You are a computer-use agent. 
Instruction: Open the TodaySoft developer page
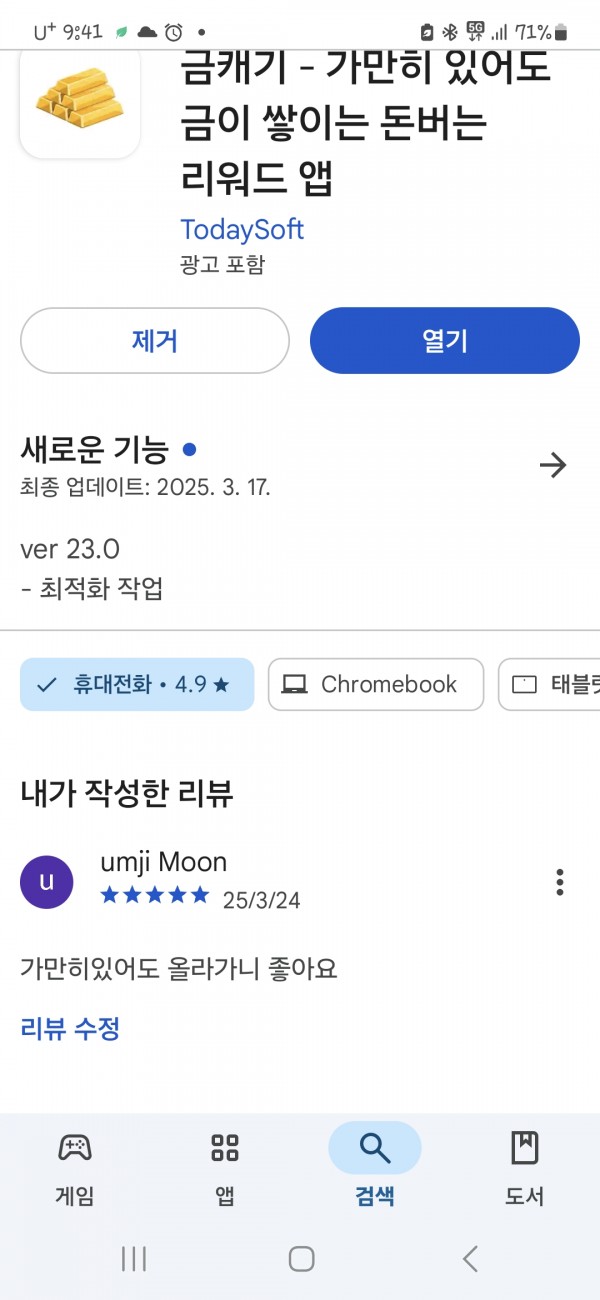click(x=242, y=230)
